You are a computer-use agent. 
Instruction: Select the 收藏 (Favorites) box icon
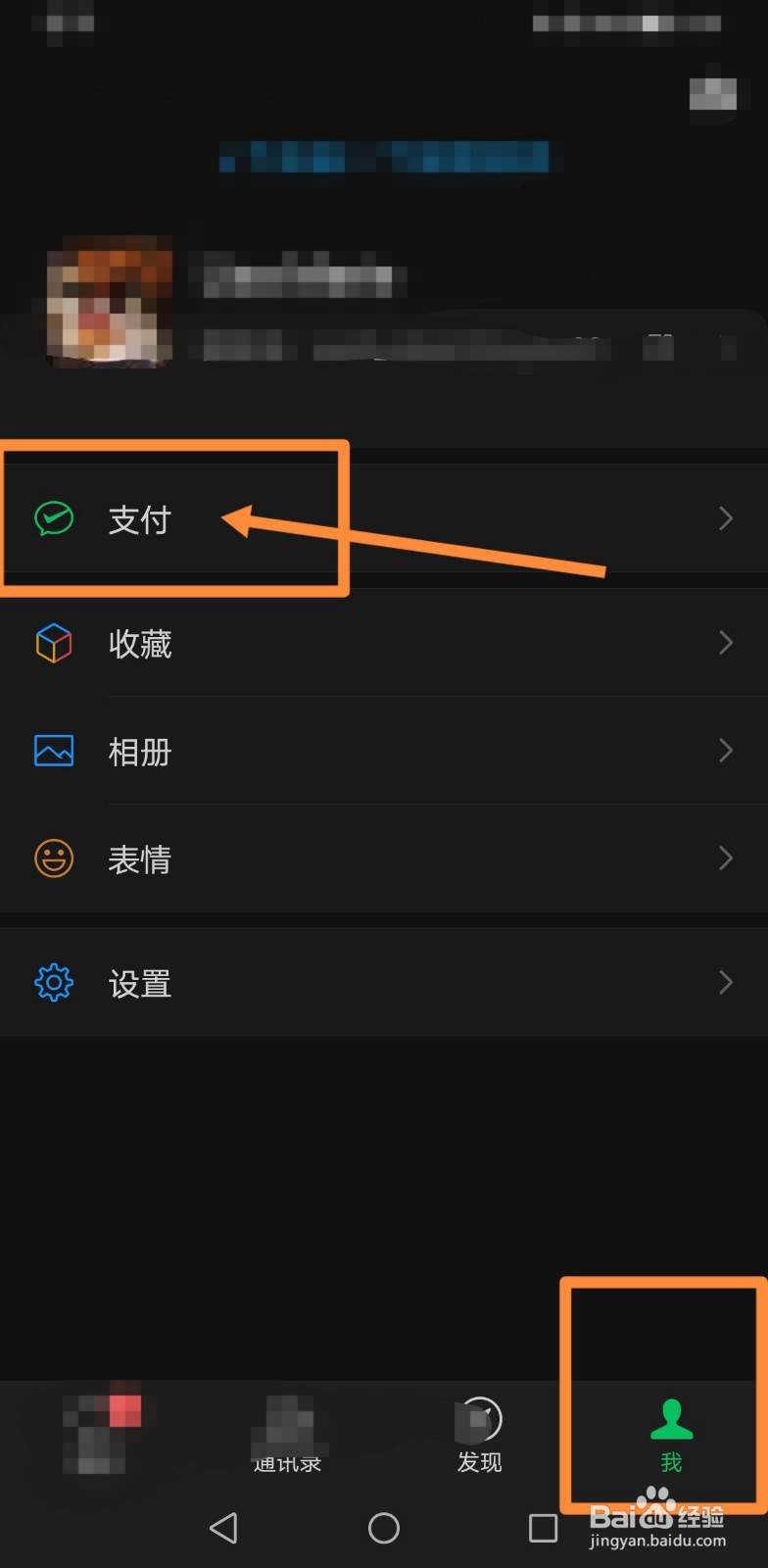(x=53, y=643)
